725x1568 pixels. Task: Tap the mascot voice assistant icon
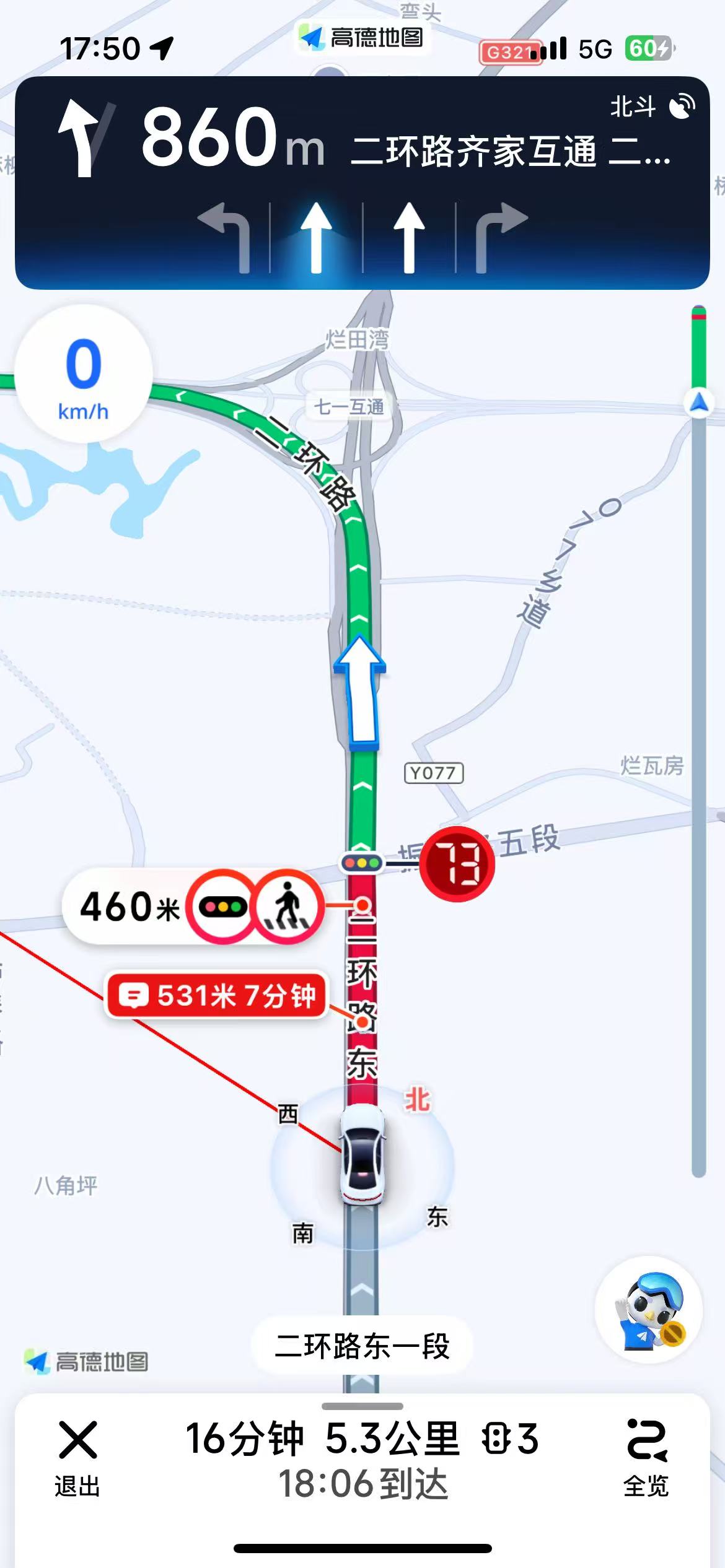click(648, 1309)
